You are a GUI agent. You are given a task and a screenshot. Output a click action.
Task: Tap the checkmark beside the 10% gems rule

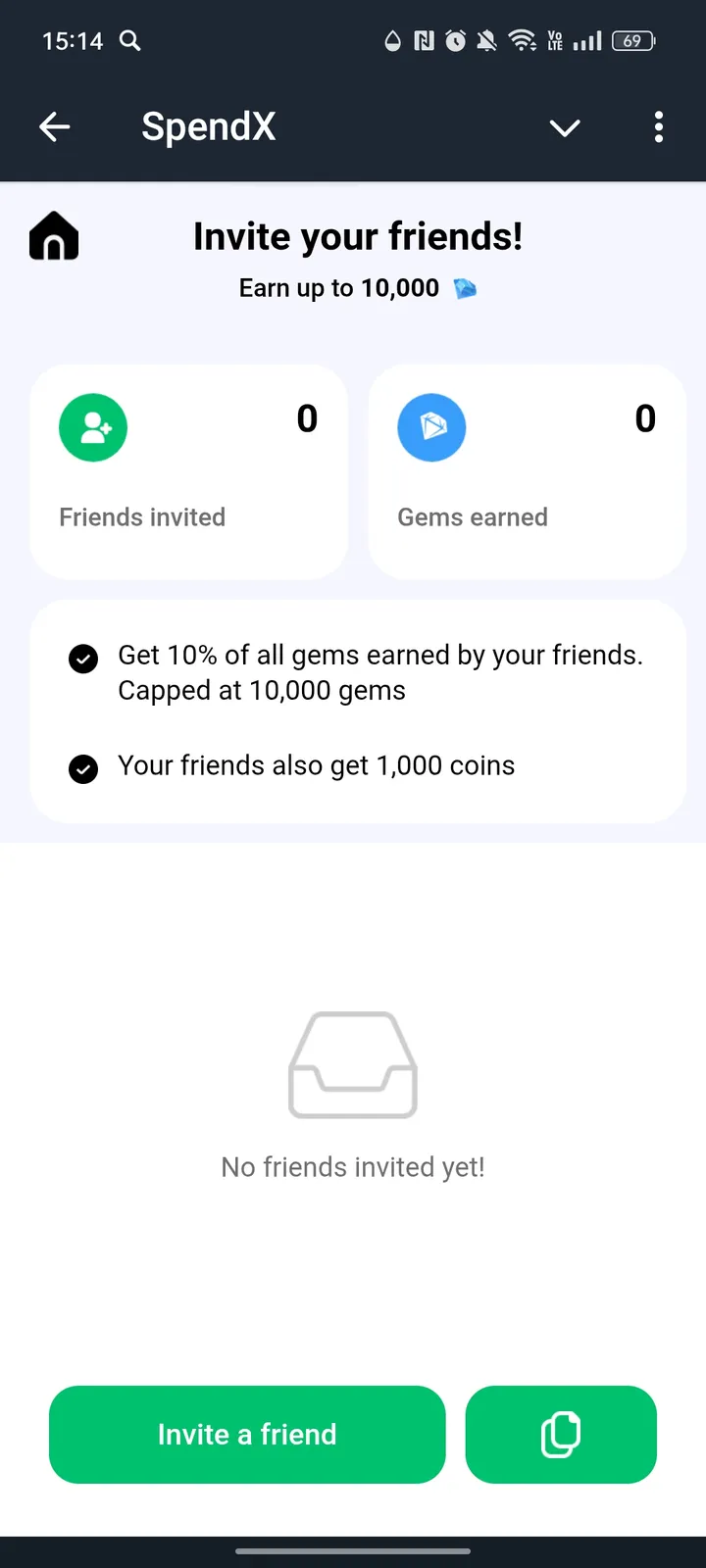click(83, 659)
